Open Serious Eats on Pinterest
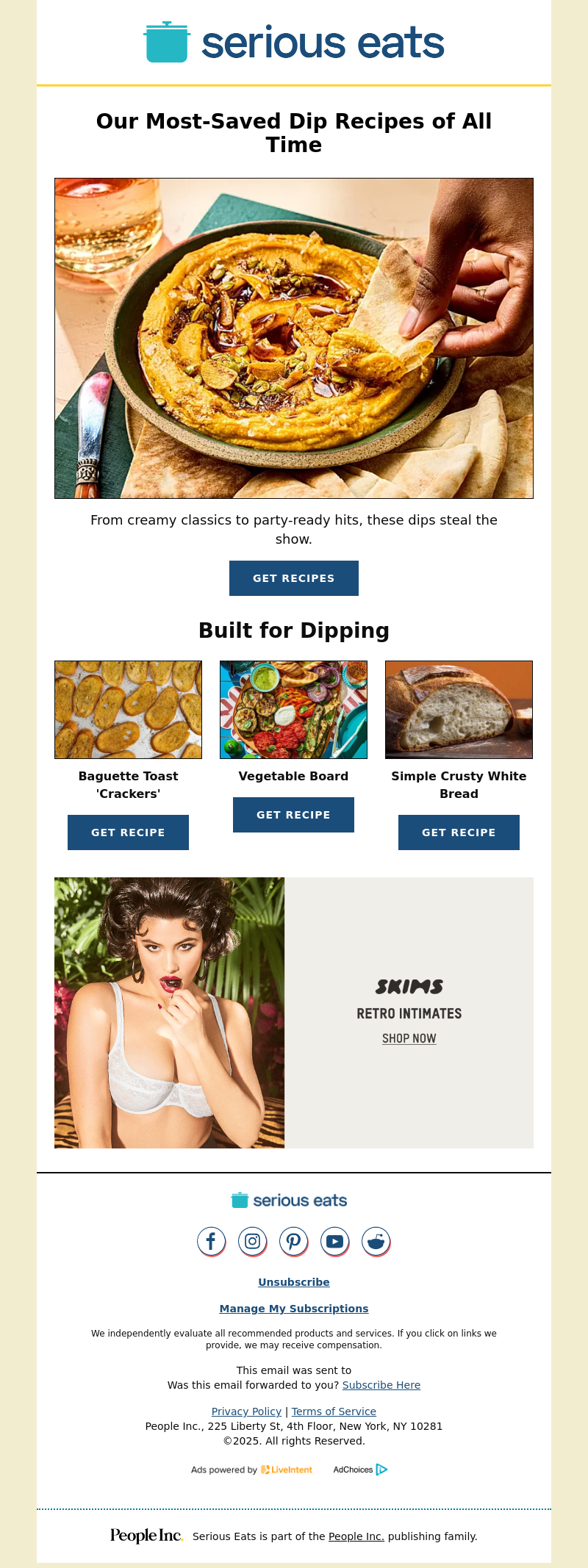588x1568 pixels. point(293,1241)
